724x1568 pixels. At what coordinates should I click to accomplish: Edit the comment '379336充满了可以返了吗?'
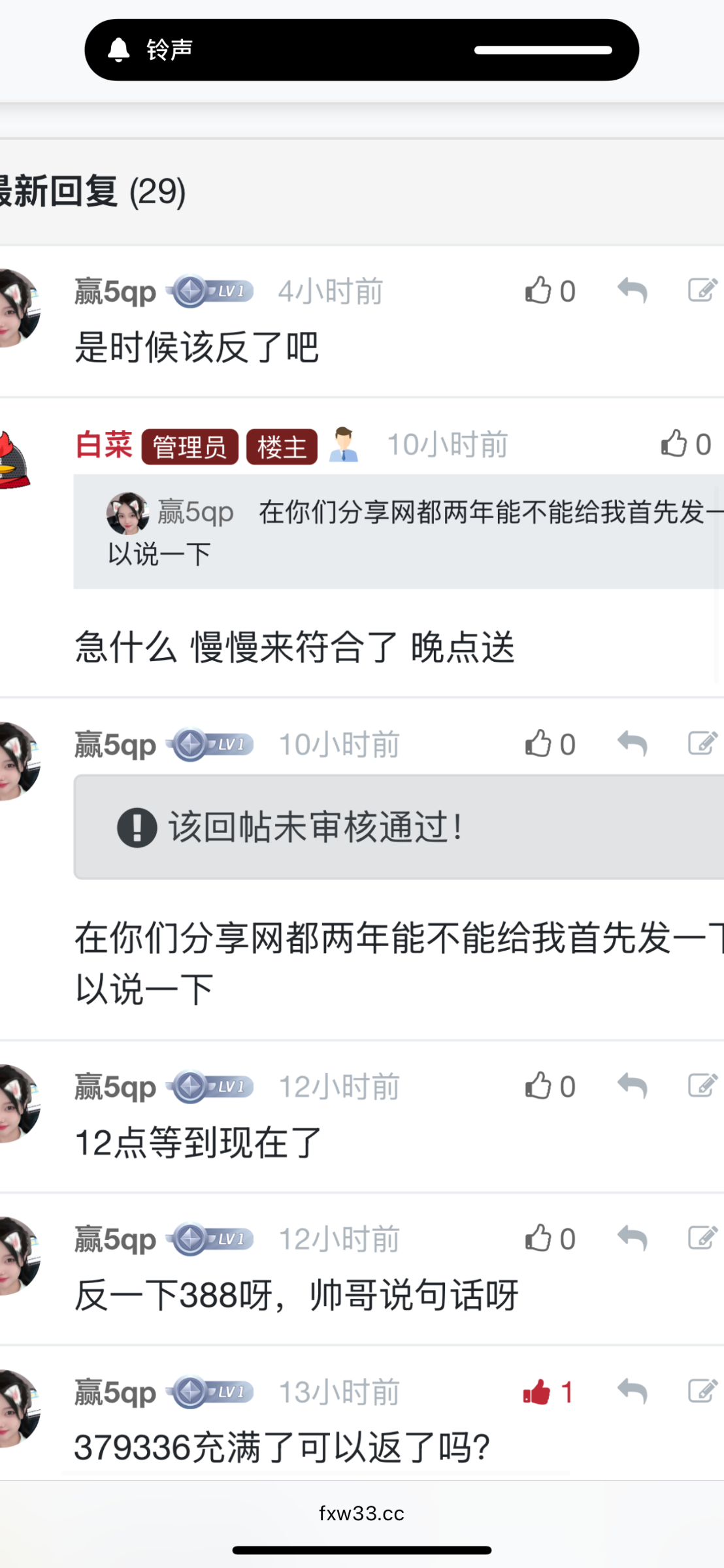[x=702, y=1392]
